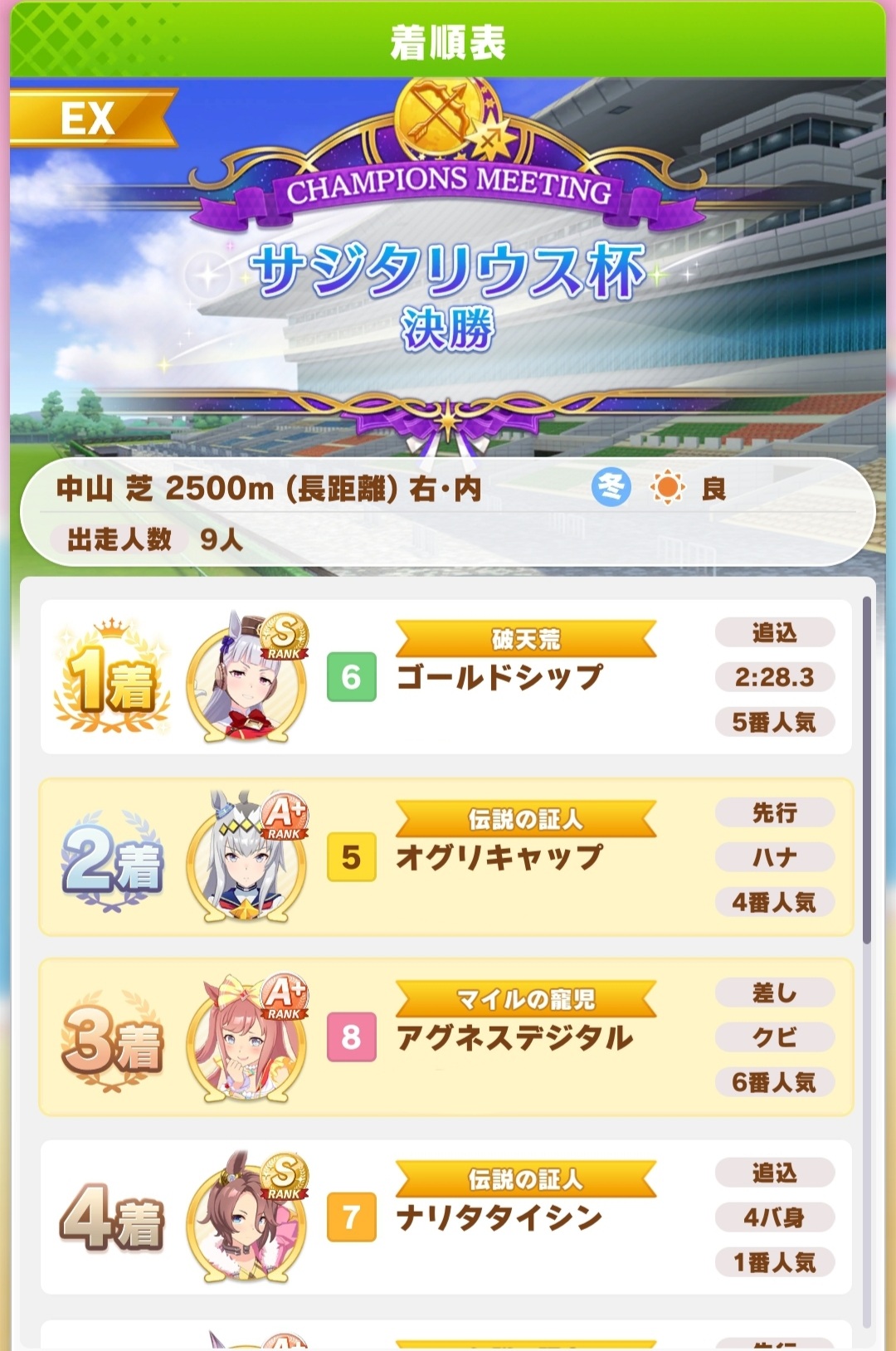Open fourth-place ナリタタイシン result row
This screenshot has height=1351, width=896.
click(x=446, y=1217)
